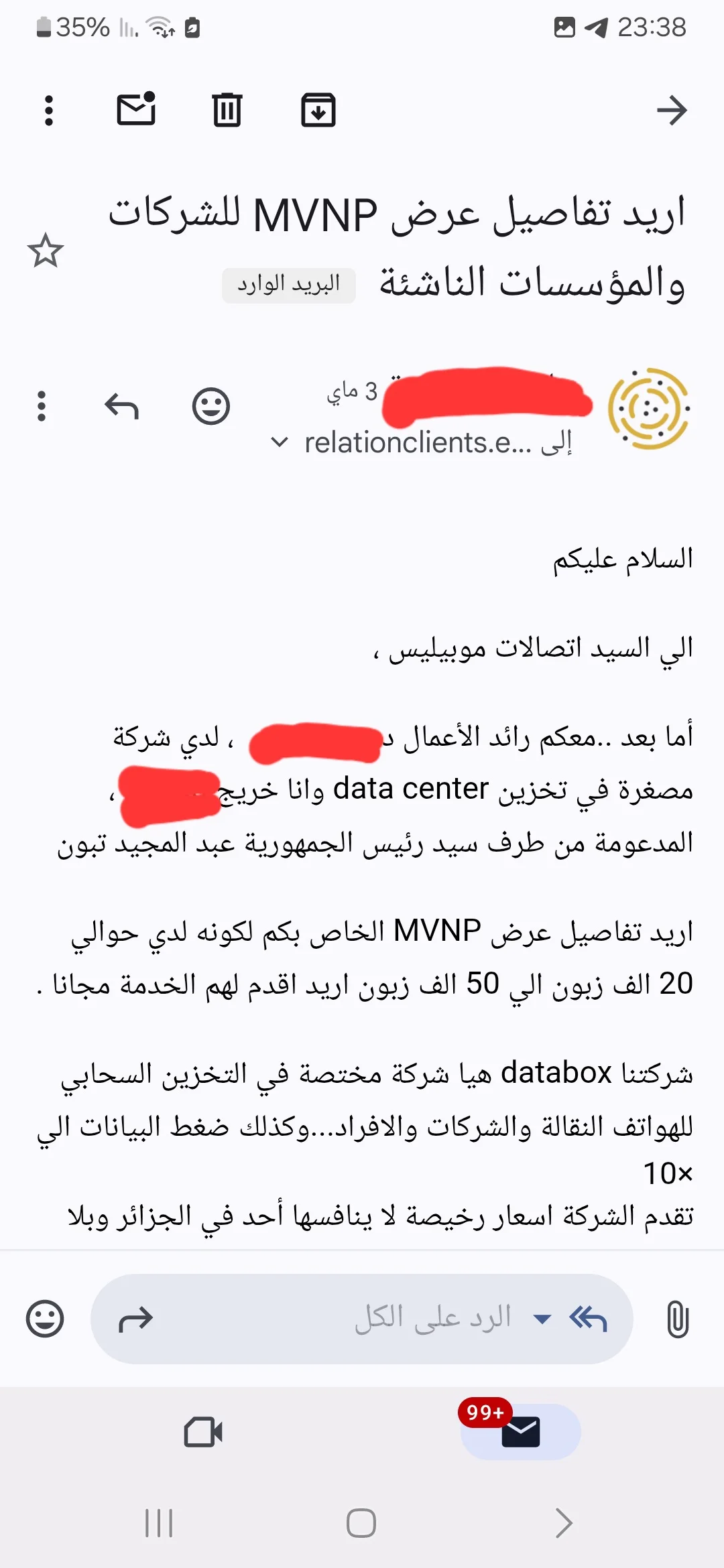Open recent apps from the navigation bar

159,1523
